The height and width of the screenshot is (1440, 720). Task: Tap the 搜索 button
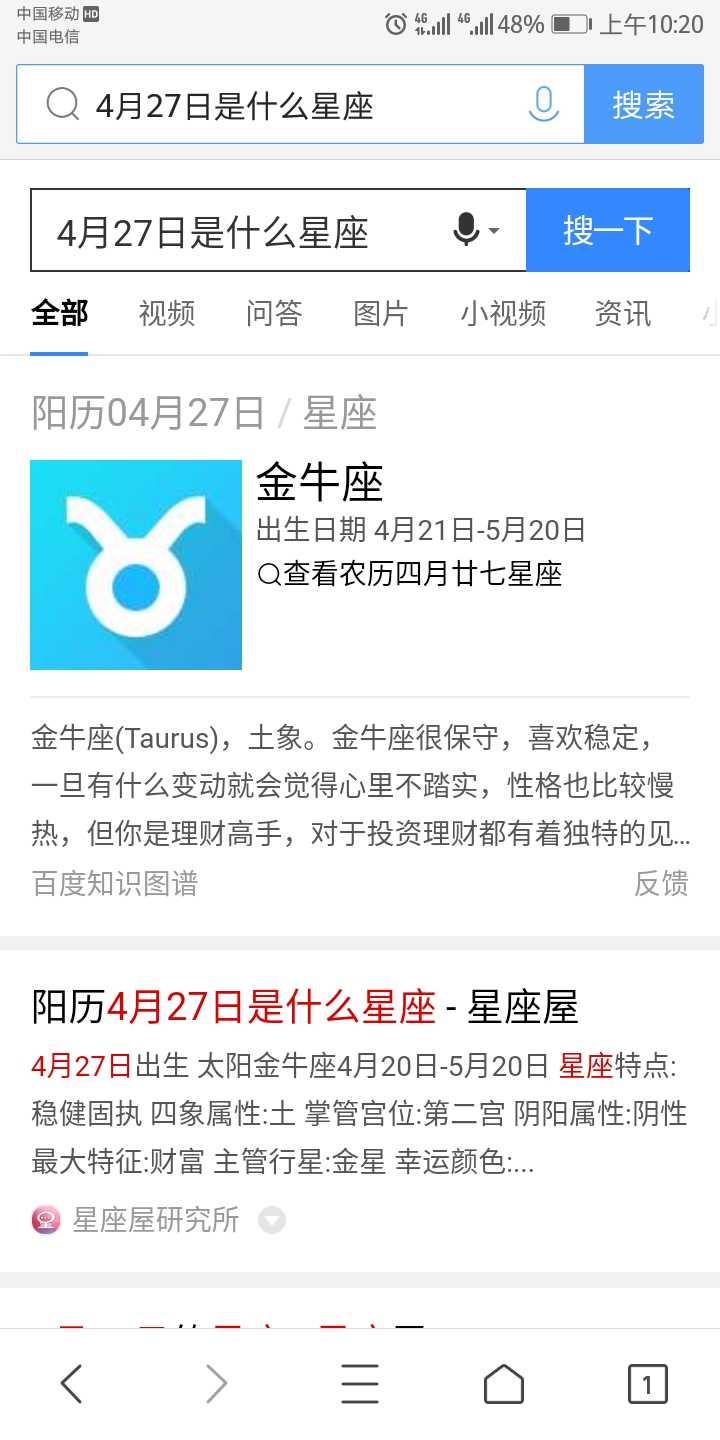click(645, 104)
